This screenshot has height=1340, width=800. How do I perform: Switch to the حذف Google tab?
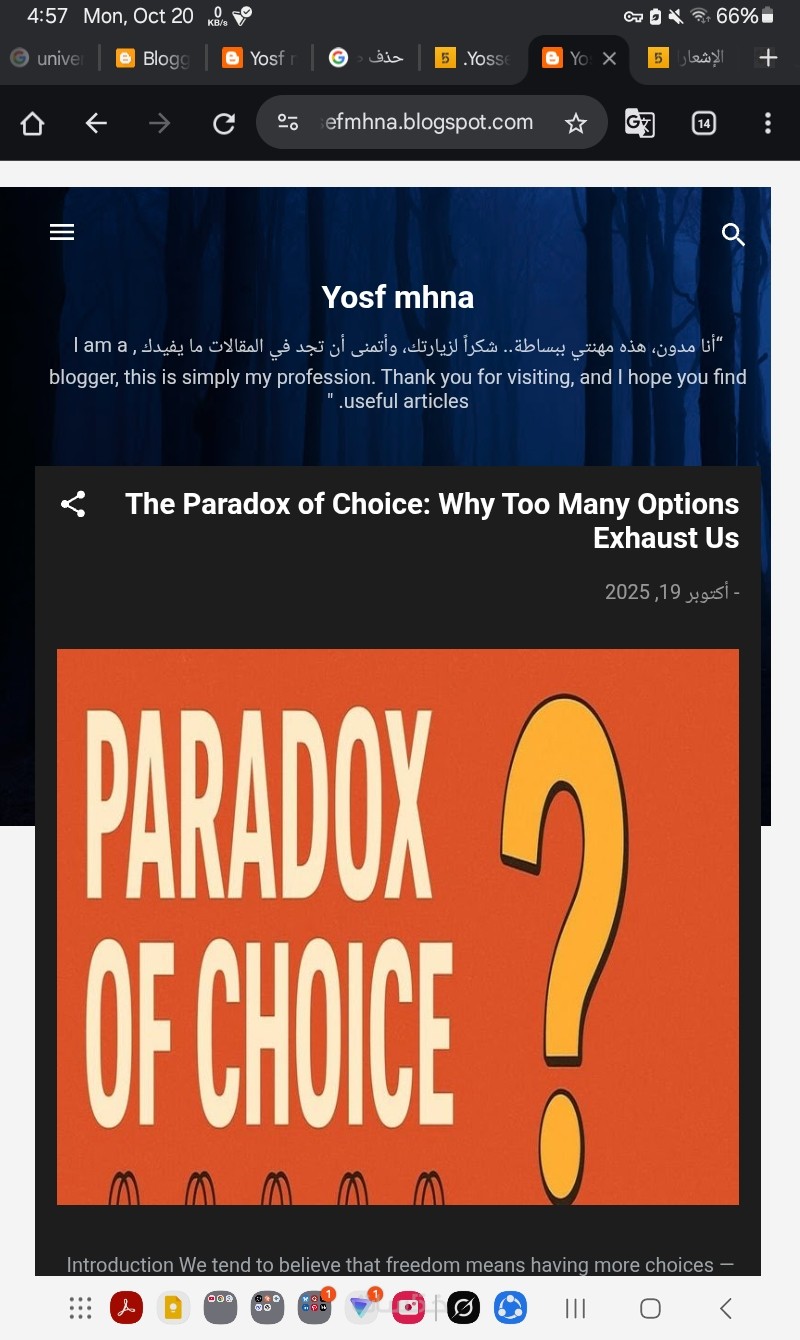tap(366, 58)
